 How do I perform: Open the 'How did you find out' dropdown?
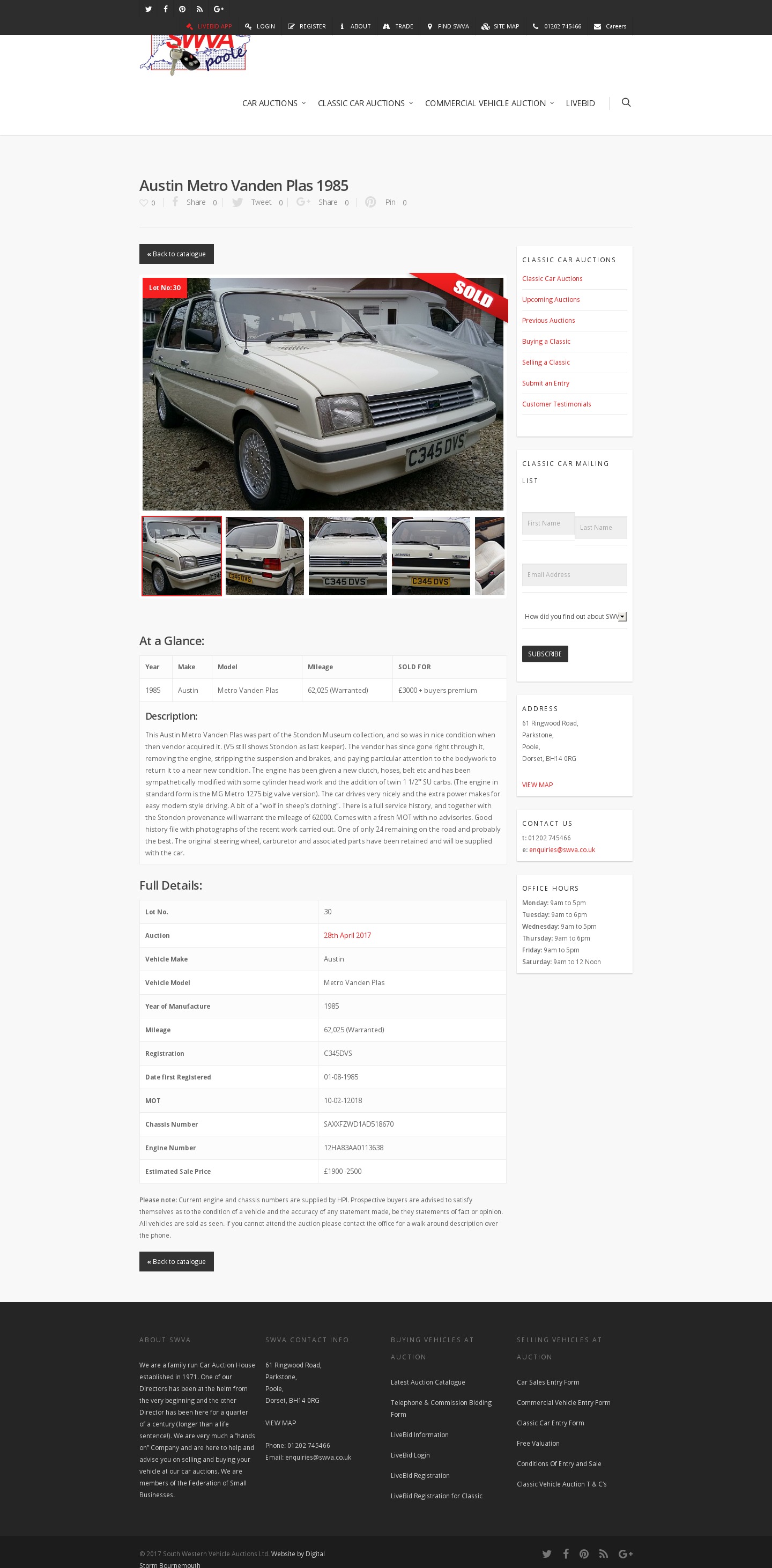574,617
